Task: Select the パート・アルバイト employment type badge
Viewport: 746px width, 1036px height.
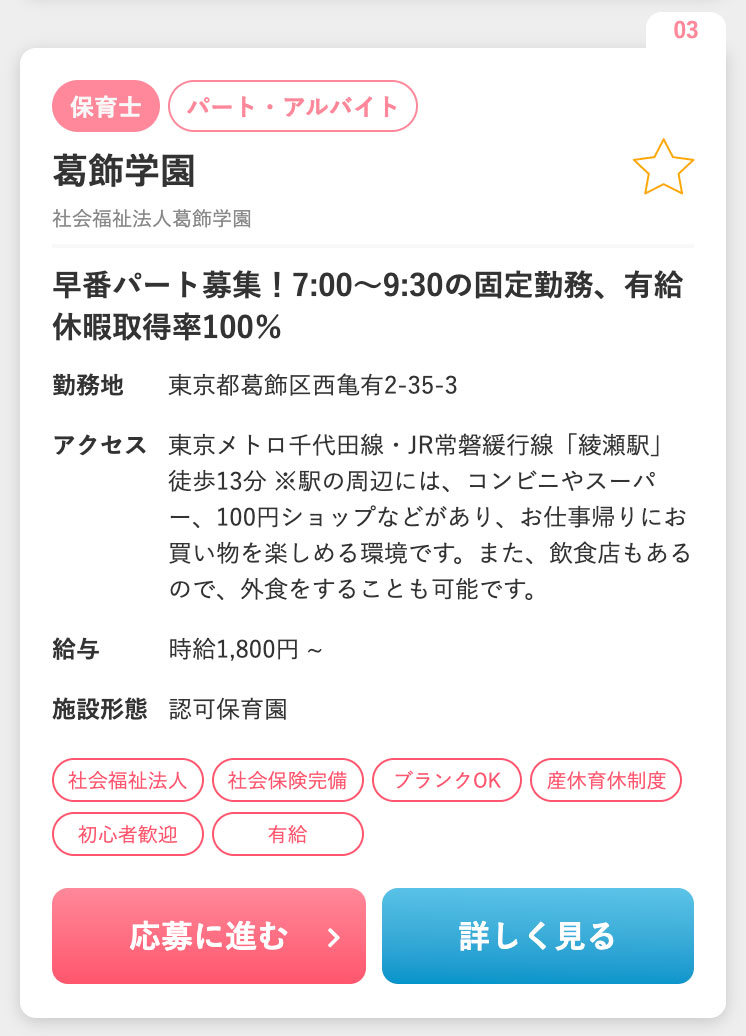Action: (293, 106)
